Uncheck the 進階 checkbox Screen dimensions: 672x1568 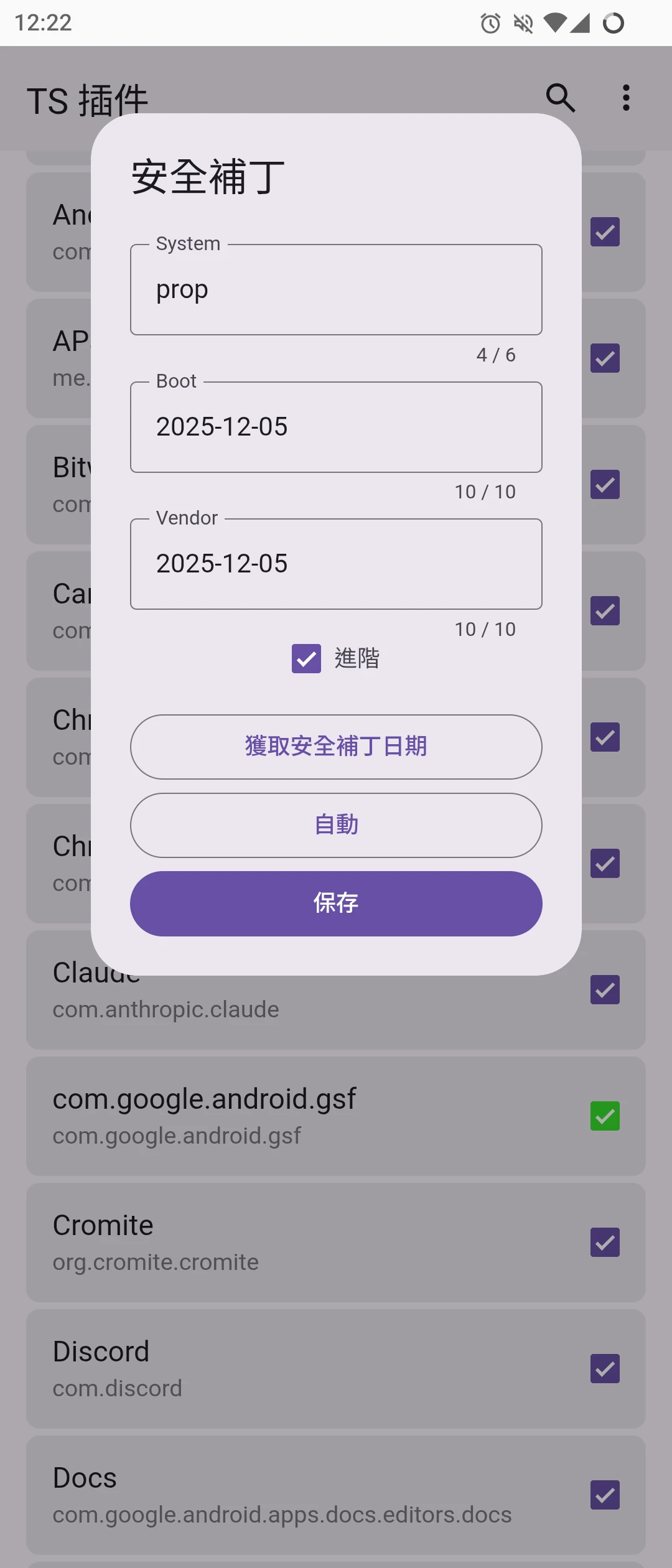pos(306,658)
